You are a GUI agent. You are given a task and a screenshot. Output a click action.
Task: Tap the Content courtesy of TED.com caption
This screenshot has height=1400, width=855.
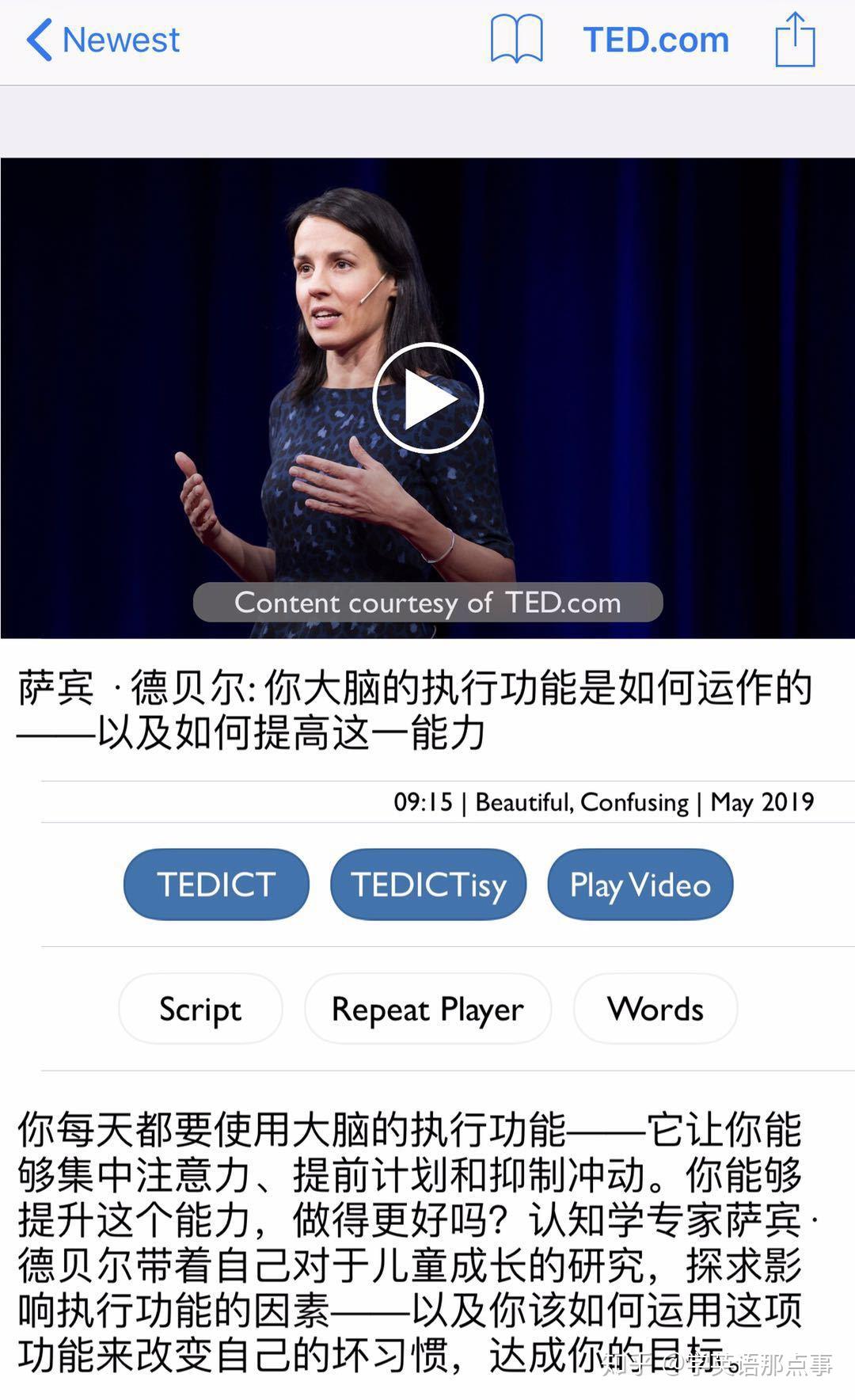(430, 603)
